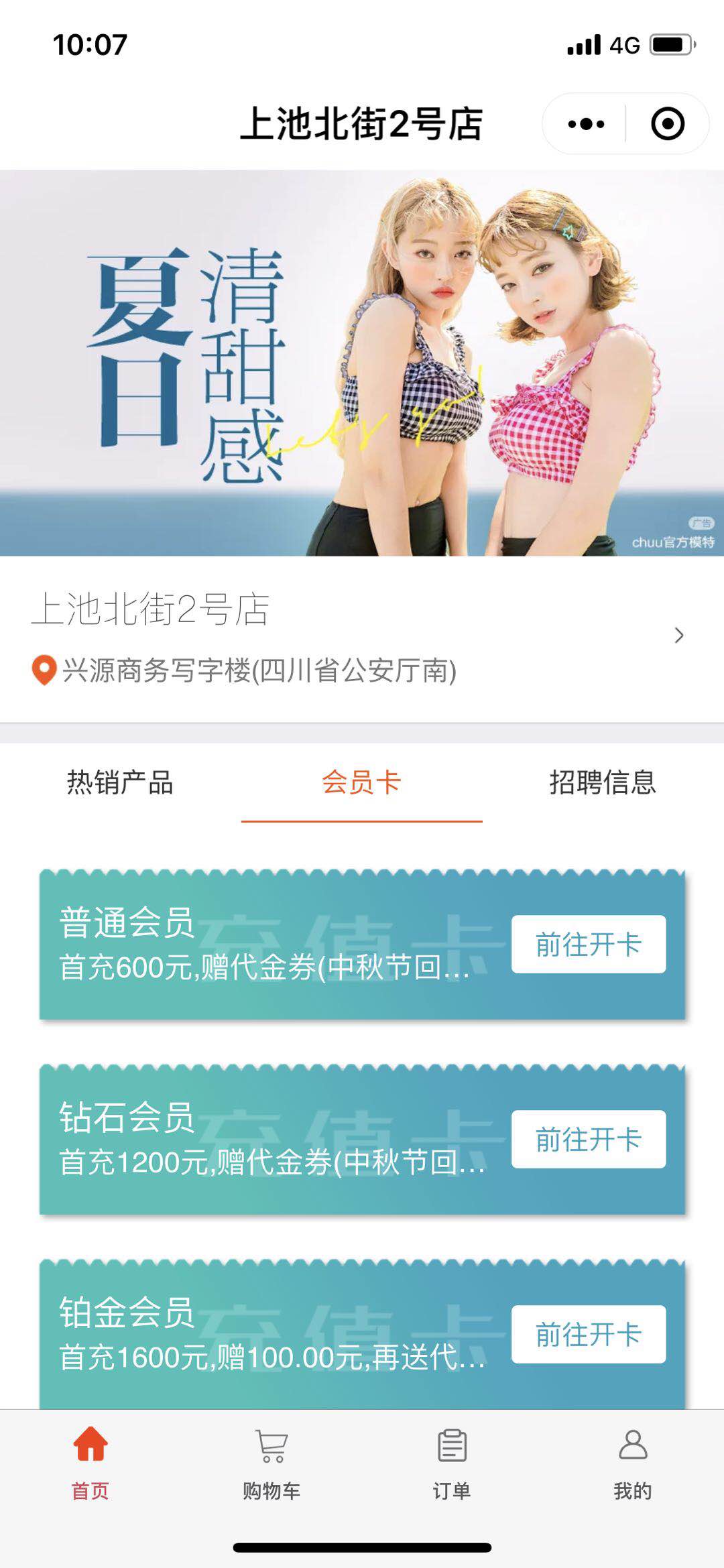This screenshot has height=1568, width=724.
Task: Switch to the 我的 profile tab
Action: click(633, 1463)
